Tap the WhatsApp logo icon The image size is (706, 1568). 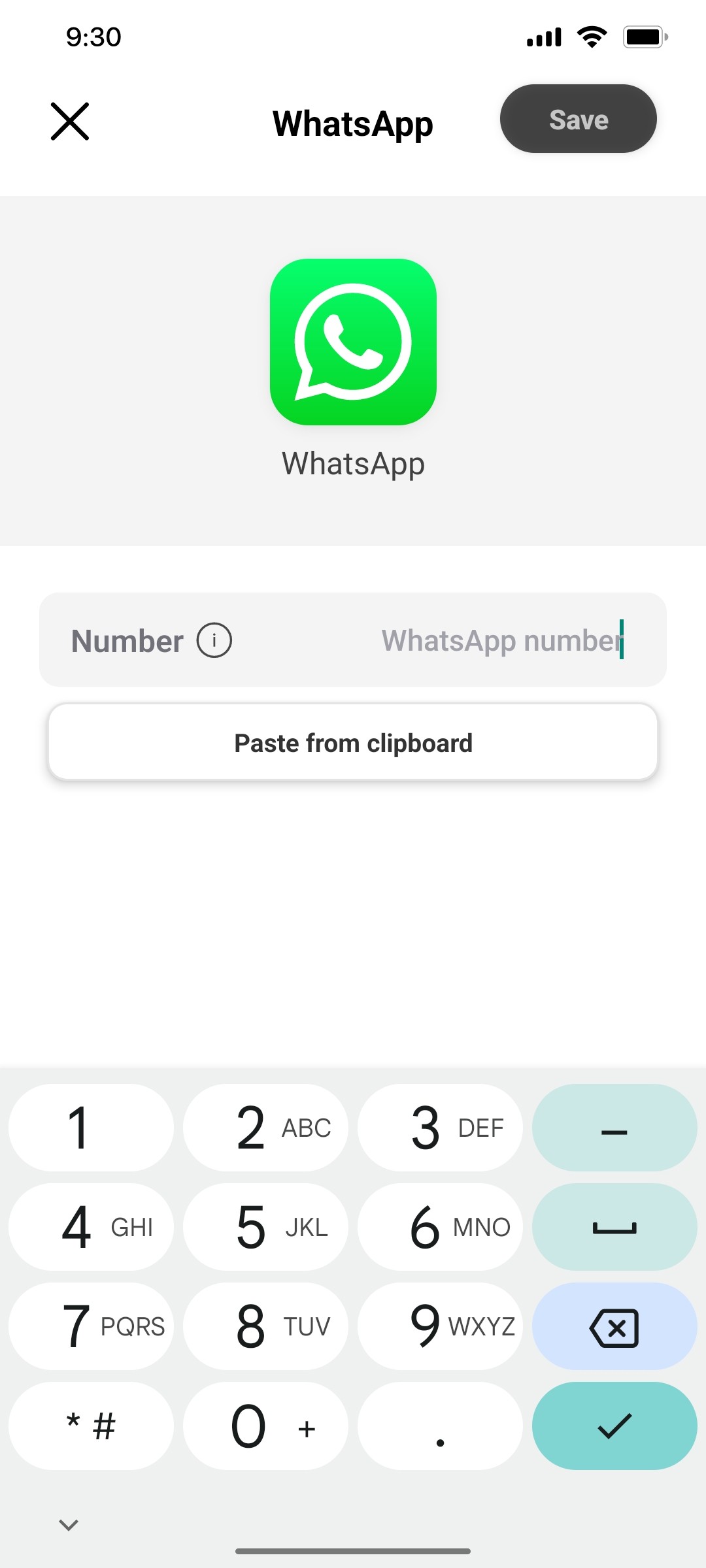click(352, 343)
